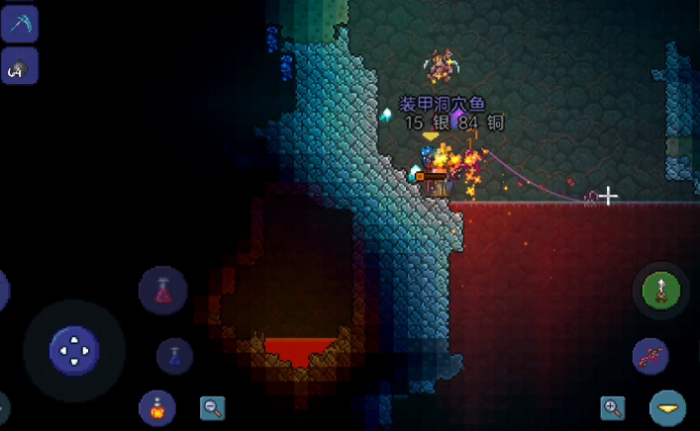Select the pickaxe hotbar slot
Viewport: 700px width, 431px height.
pos(19,24)
